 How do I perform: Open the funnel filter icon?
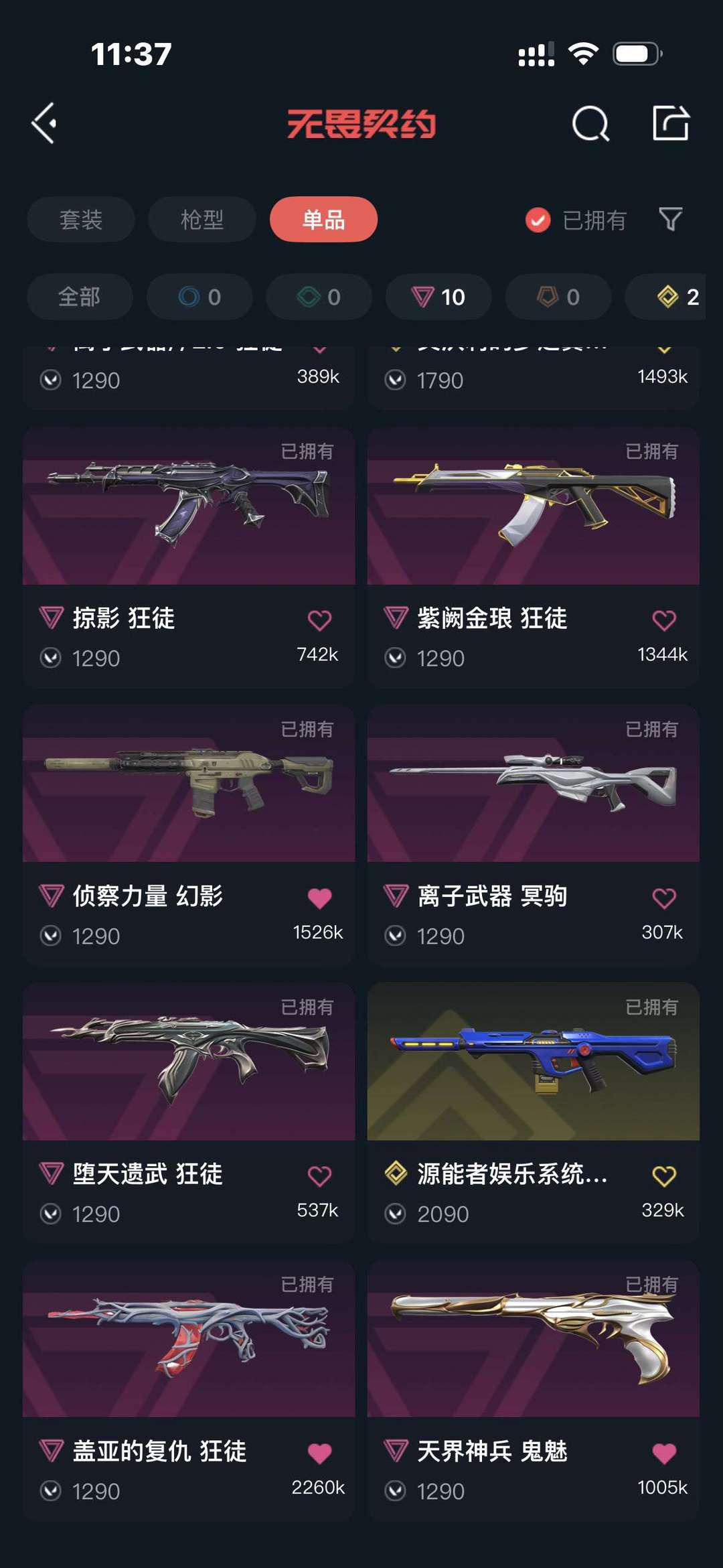670,219
